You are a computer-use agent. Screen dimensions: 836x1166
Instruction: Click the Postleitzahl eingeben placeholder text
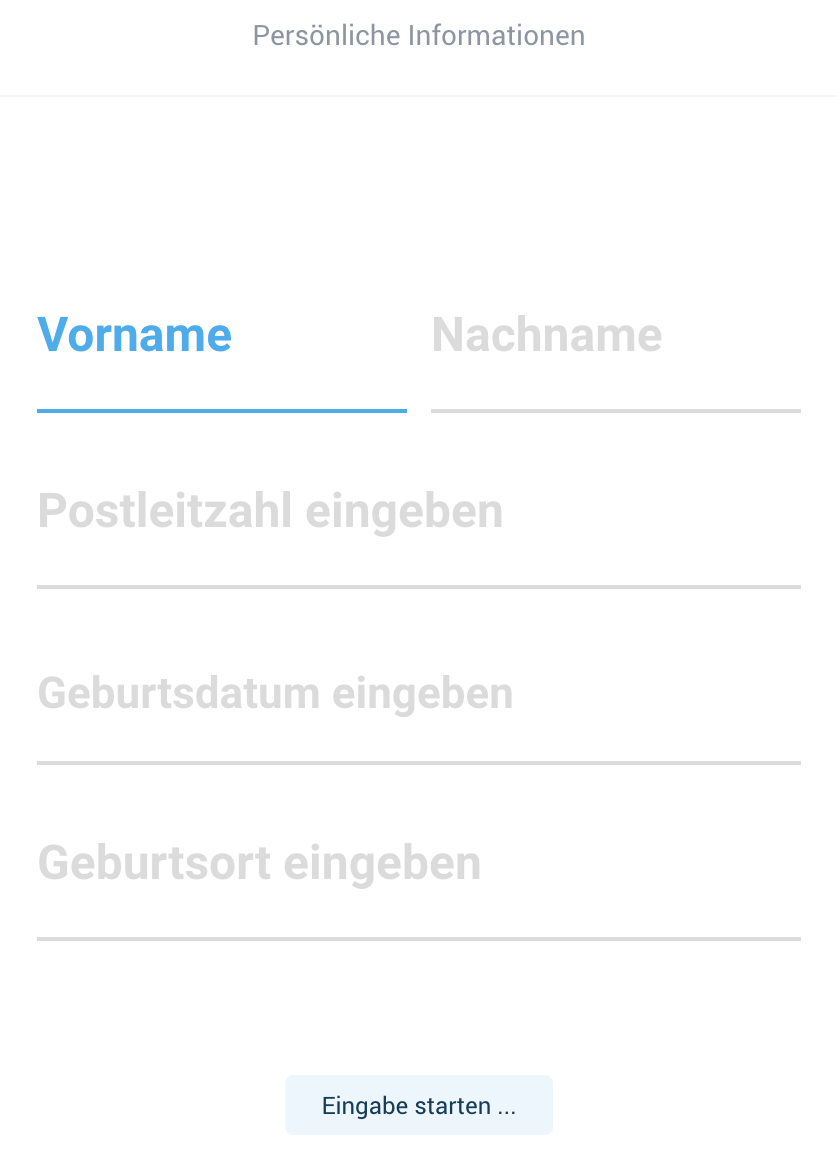point(270,510)
